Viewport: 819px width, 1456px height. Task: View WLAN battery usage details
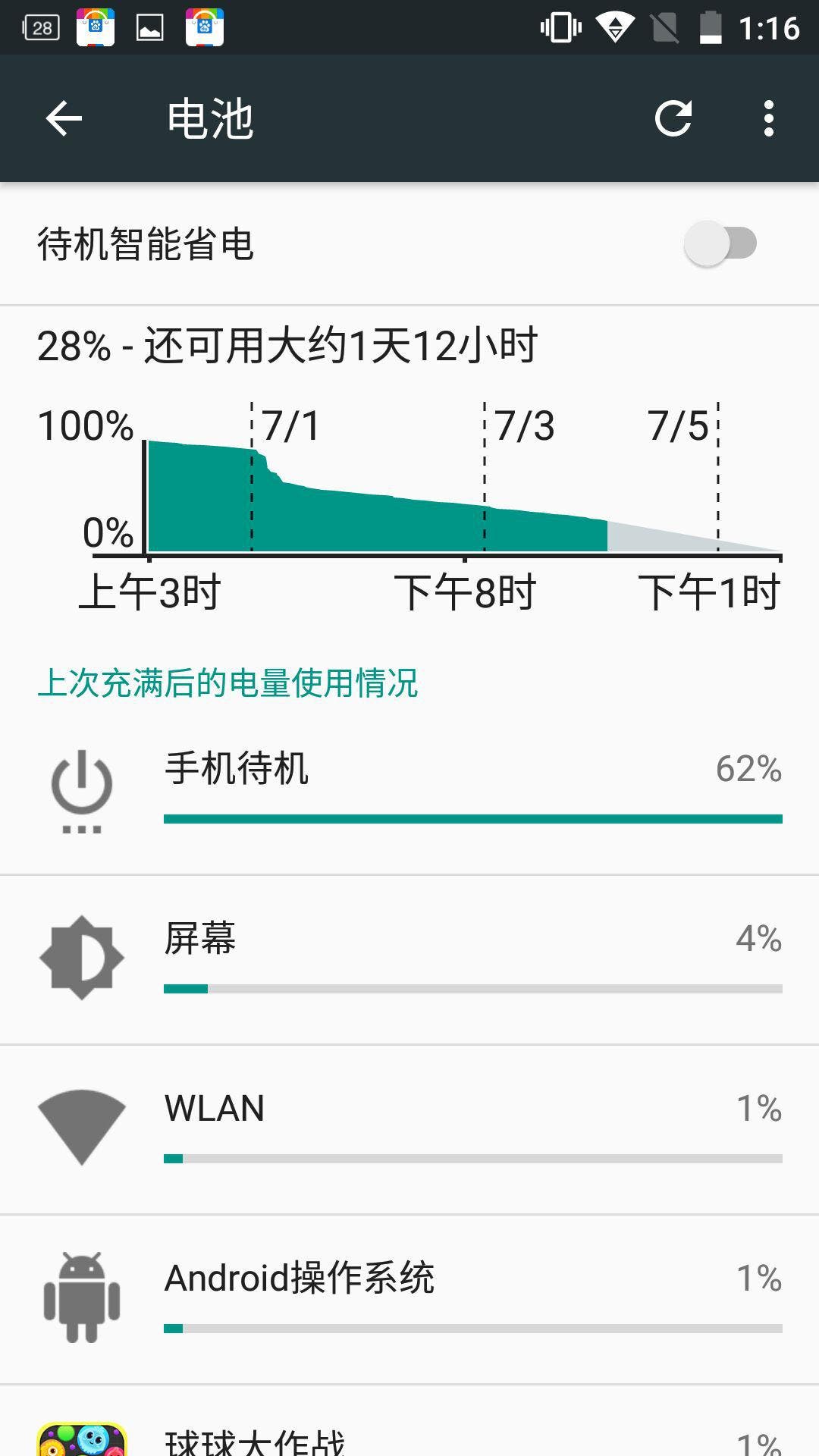[x=409, y=1129]
